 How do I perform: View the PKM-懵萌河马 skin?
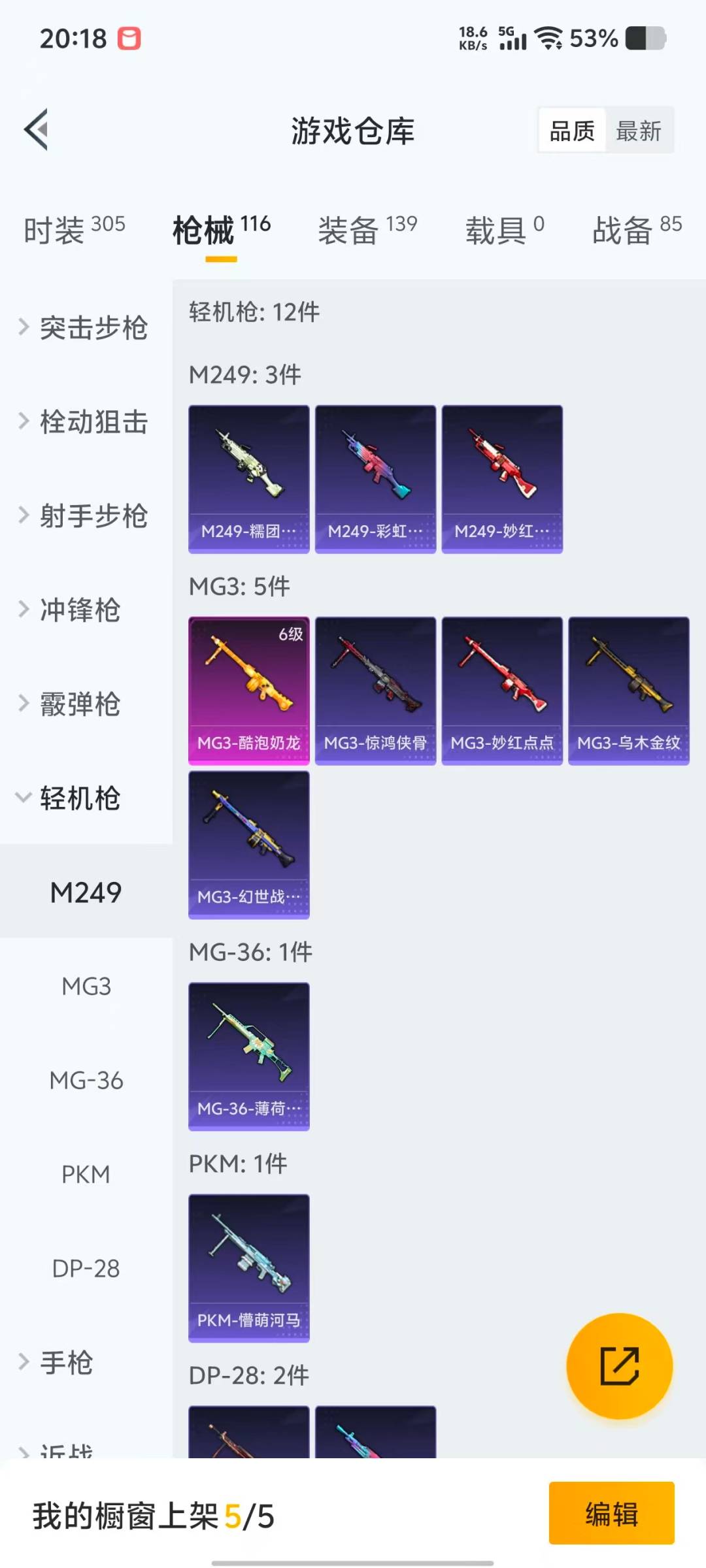coord(249,1267)
